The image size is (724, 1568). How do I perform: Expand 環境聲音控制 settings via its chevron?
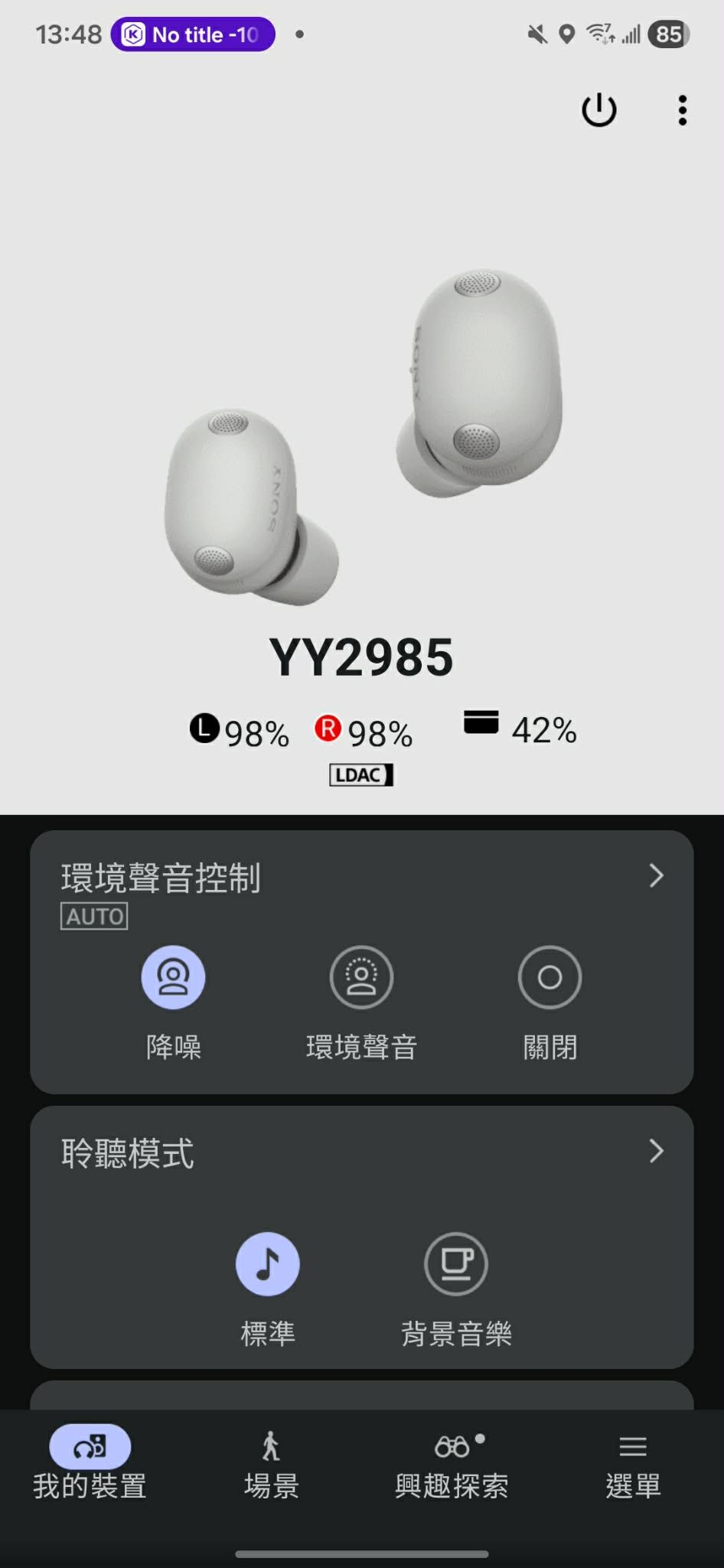tap(656, 875)
